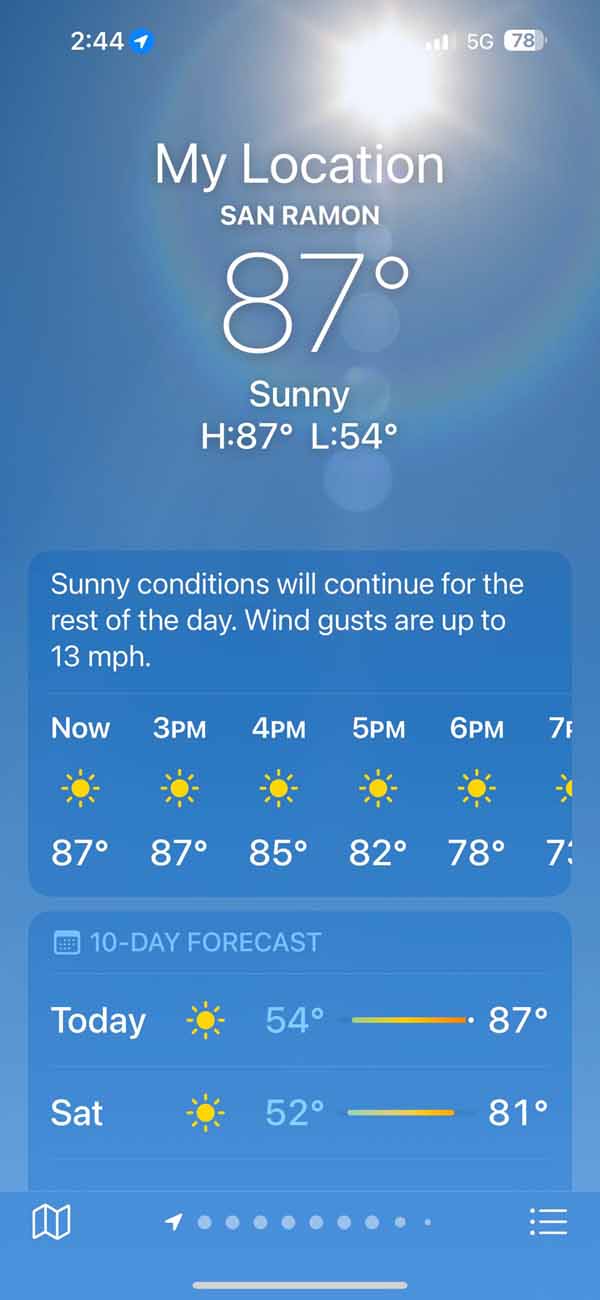Viewport: 600px width, 1300px height.
Task: View Saturday's forecast details
Action: pos(299,1112)
